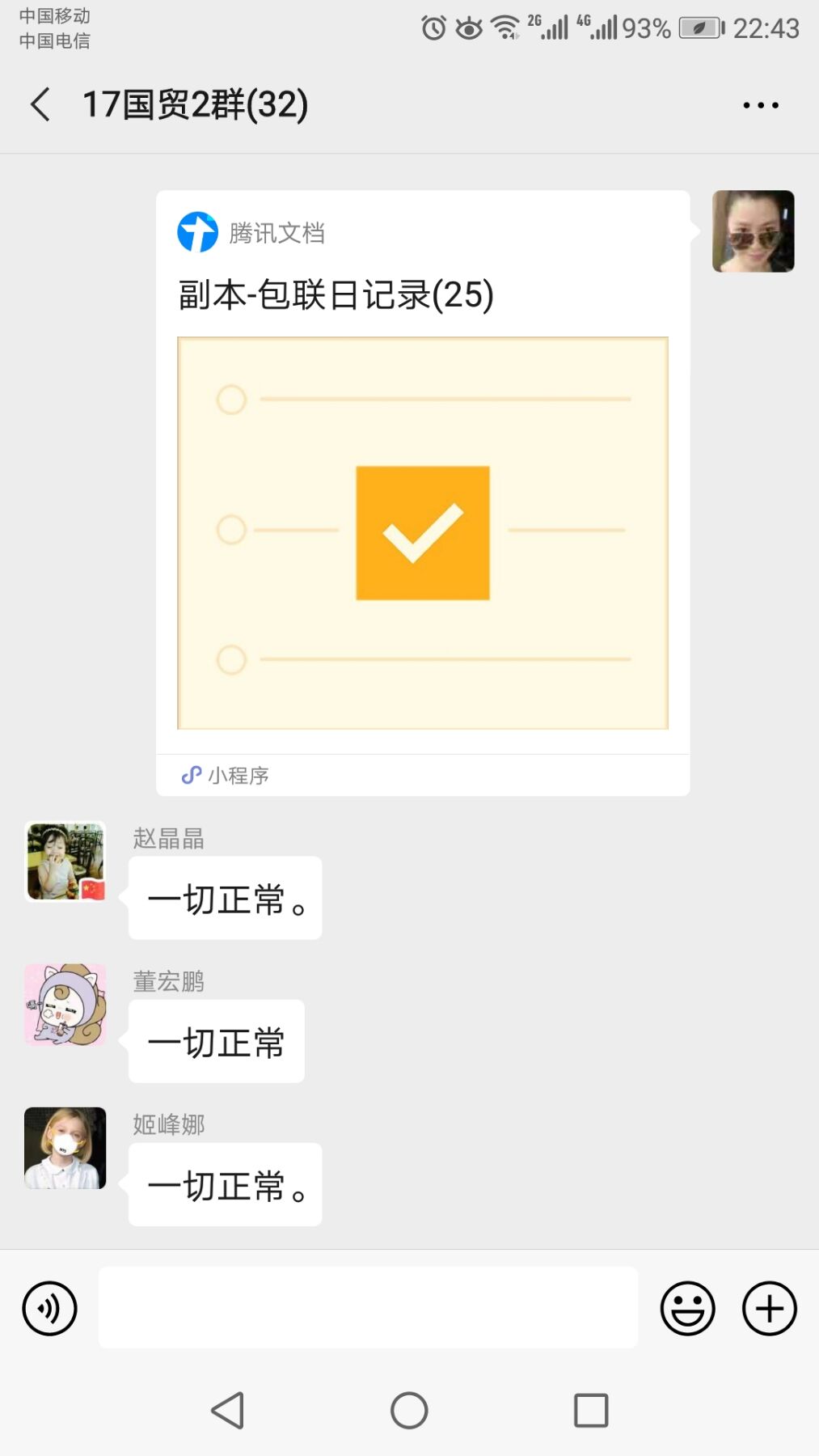This screenshot has height=1456, width=819.
Task: Focus the message text field
Action: 368,1308
